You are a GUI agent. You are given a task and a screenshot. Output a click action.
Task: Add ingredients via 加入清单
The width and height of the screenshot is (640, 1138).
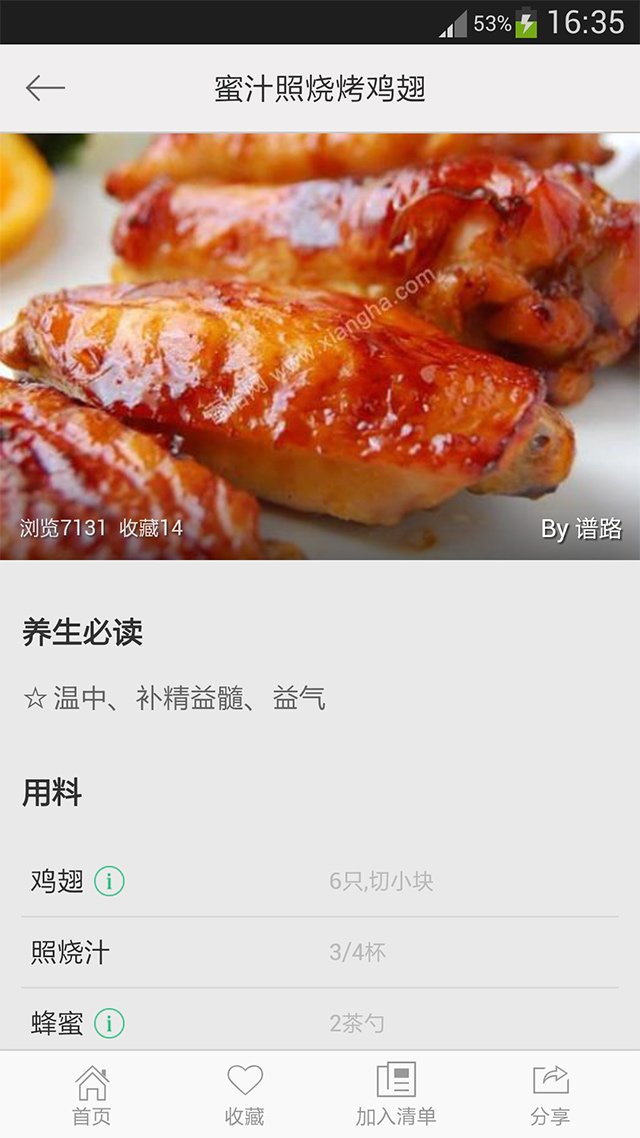click(x=396, y=1095)
